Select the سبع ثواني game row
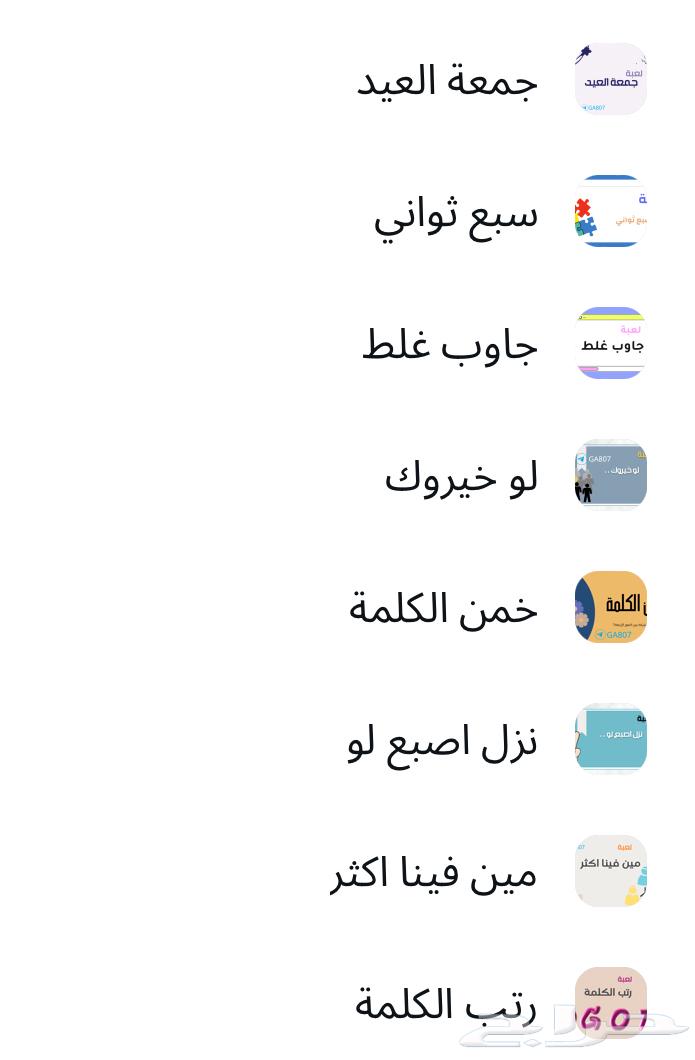 pos(456,212)
